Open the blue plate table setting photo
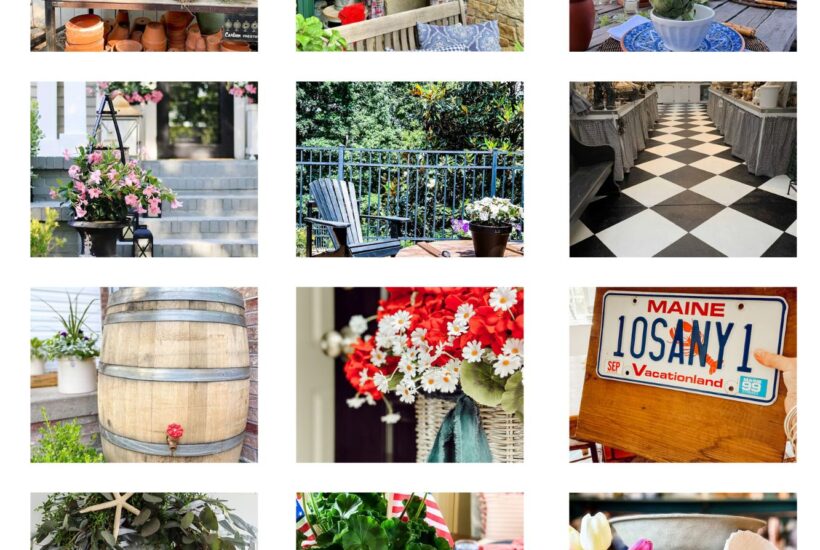The width and height of the screenshot is (820, 550). [x=683, y=25]
